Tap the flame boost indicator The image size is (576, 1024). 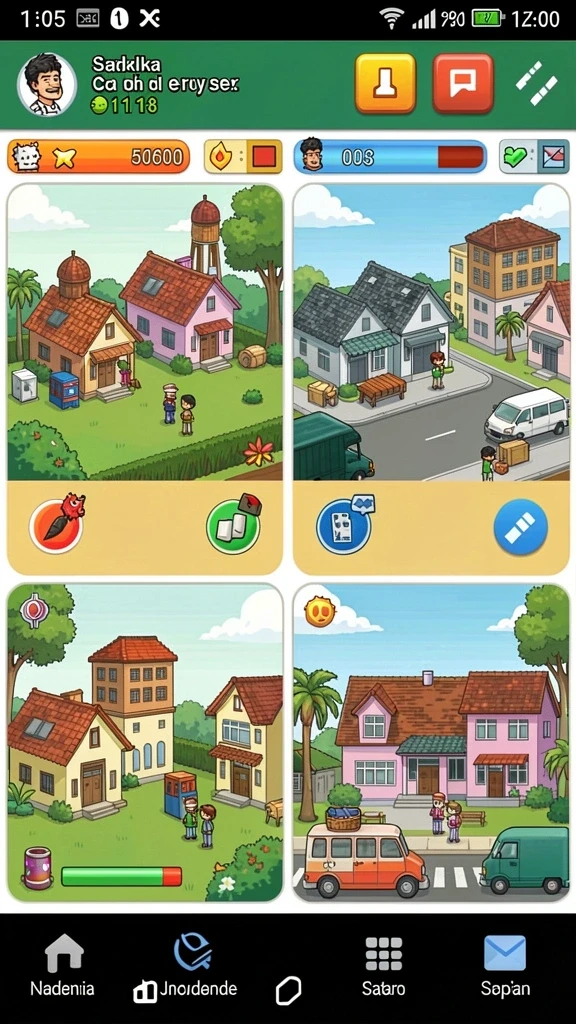[243, 157]
